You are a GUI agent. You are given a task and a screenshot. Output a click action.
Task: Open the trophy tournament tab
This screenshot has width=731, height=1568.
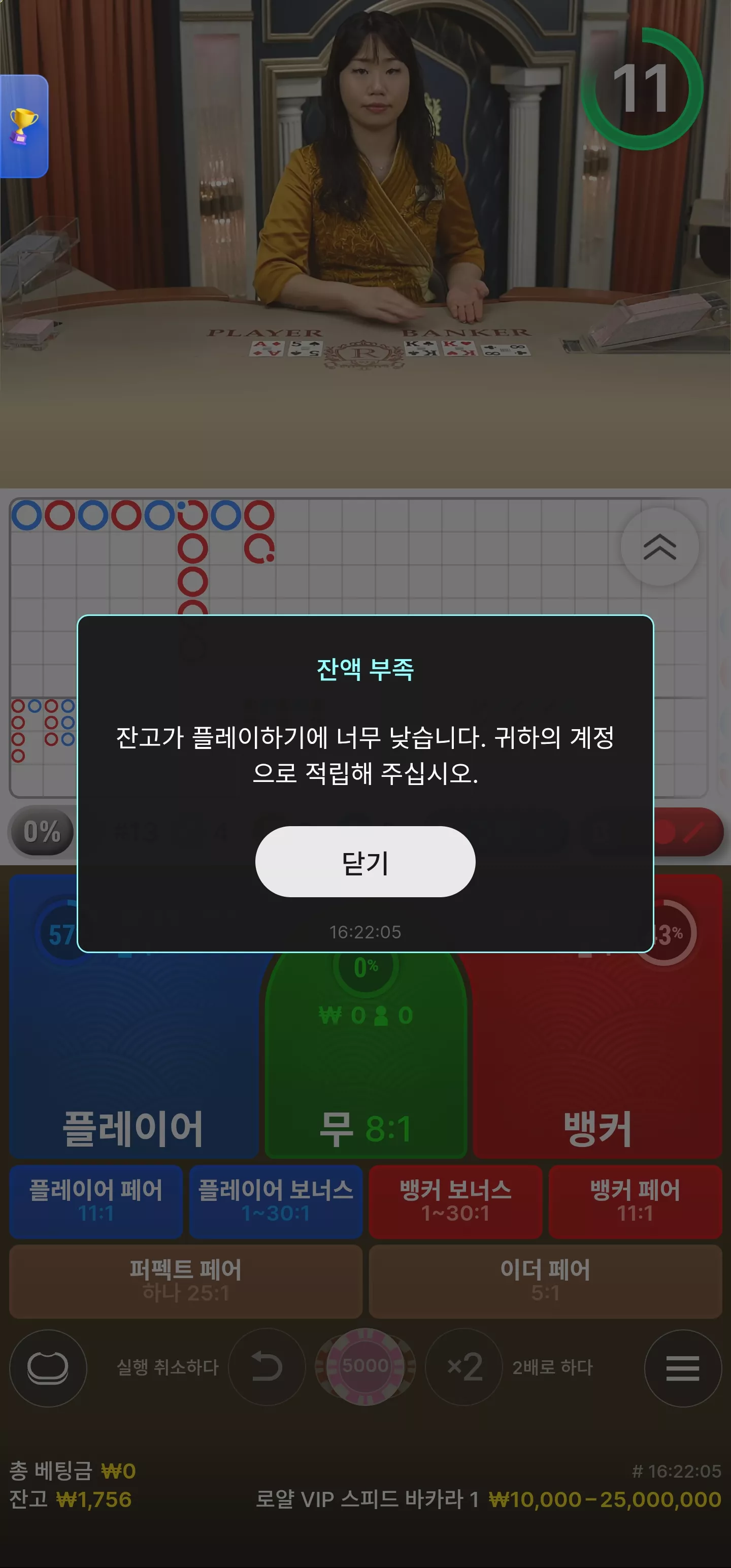(x=24, y=126)
